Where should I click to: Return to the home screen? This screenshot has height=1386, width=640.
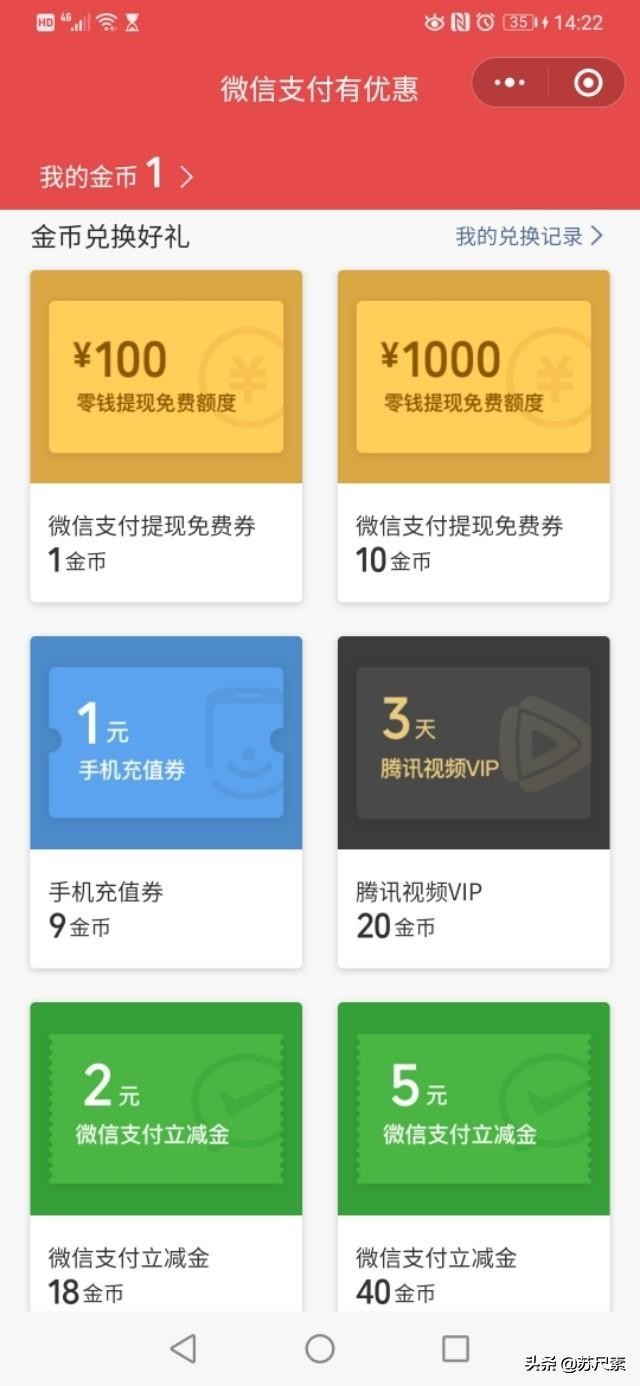pos(320,1348)
